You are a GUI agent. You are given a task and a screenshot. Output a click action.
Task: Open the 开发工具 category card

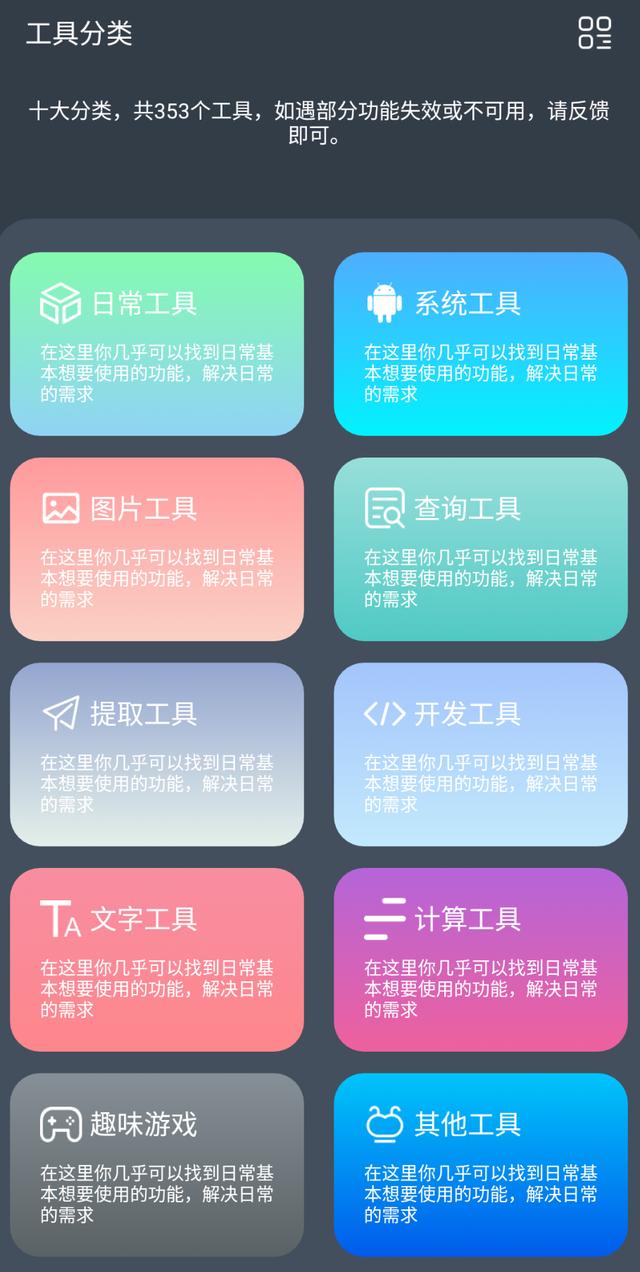click(480, 754)
